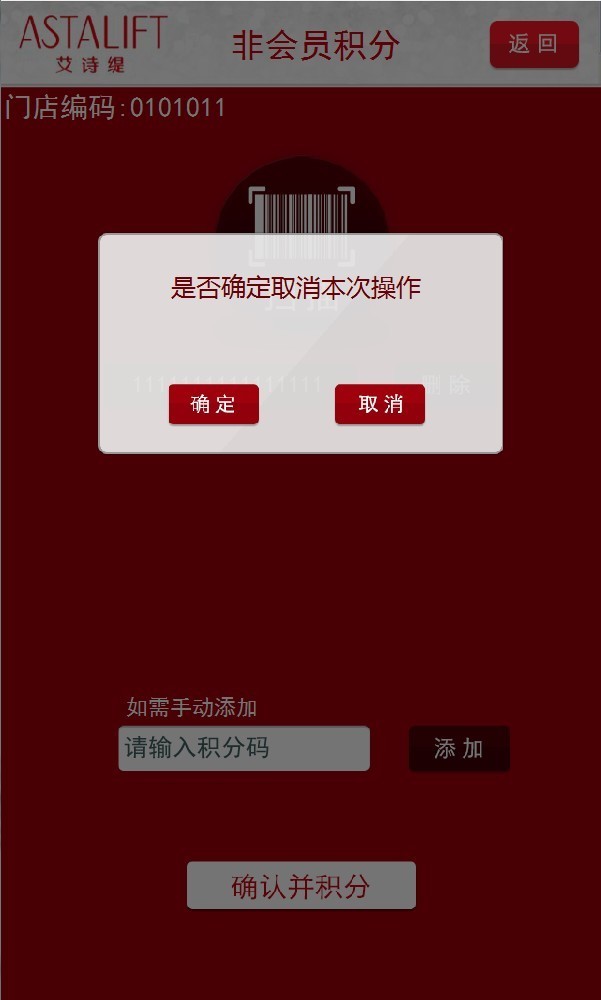Tap the 返回 button in the header
The width and height of the screenshot is (601, 1000).
click(534, 44)
